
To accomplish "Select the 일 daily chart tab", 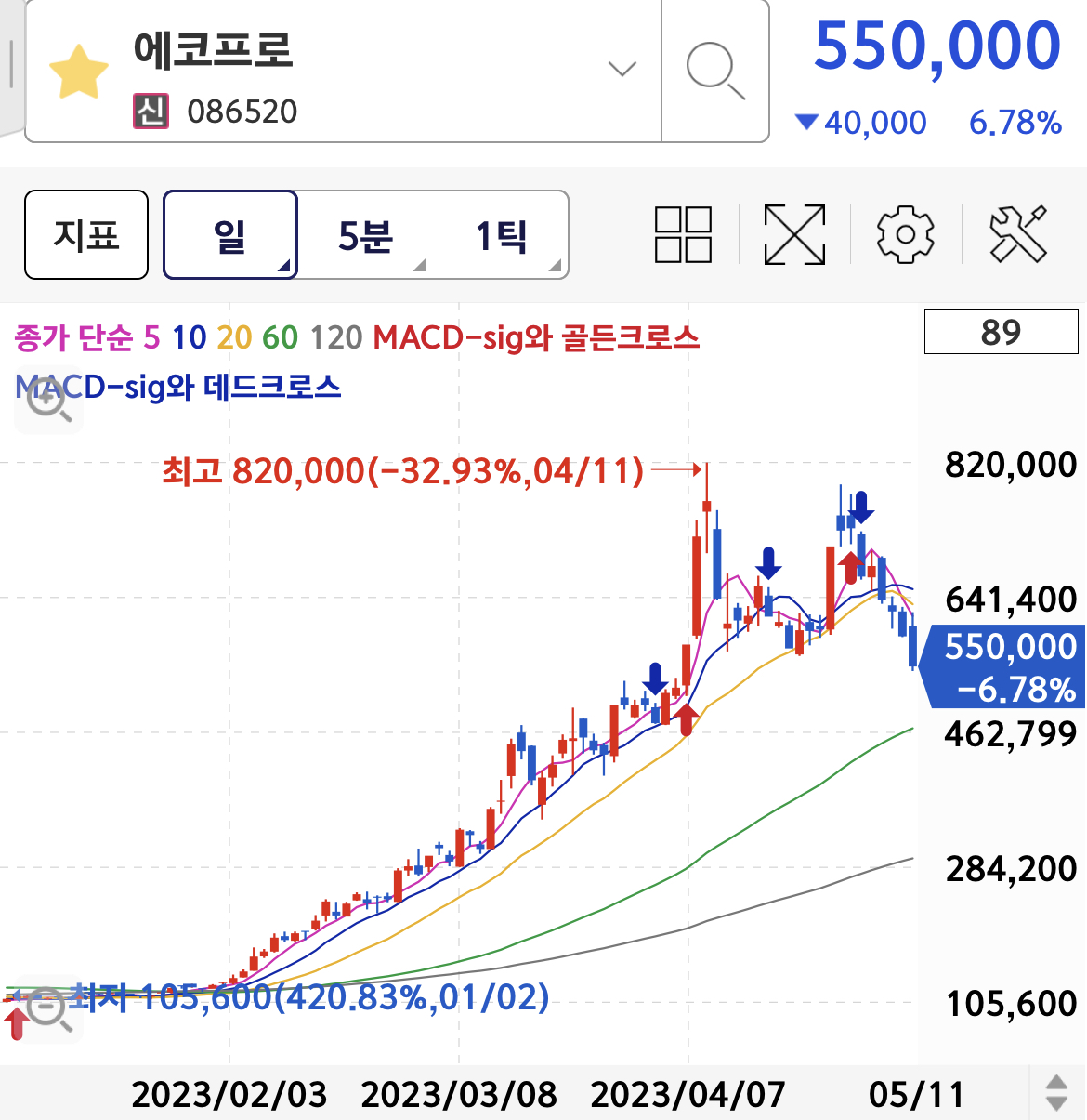I will click(x=229, y=235).
